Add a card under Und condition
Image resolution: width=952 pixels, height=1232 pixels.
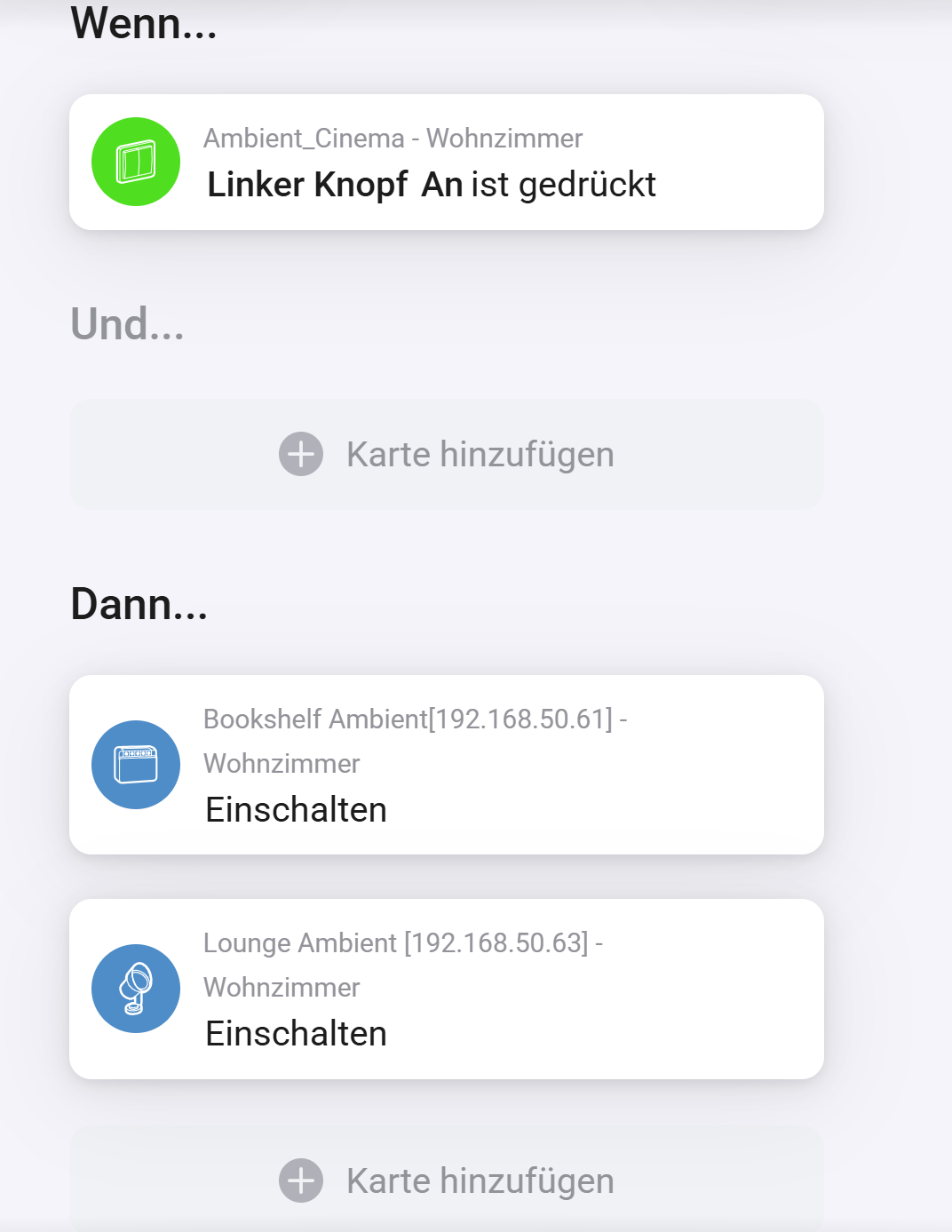point(446,455)
